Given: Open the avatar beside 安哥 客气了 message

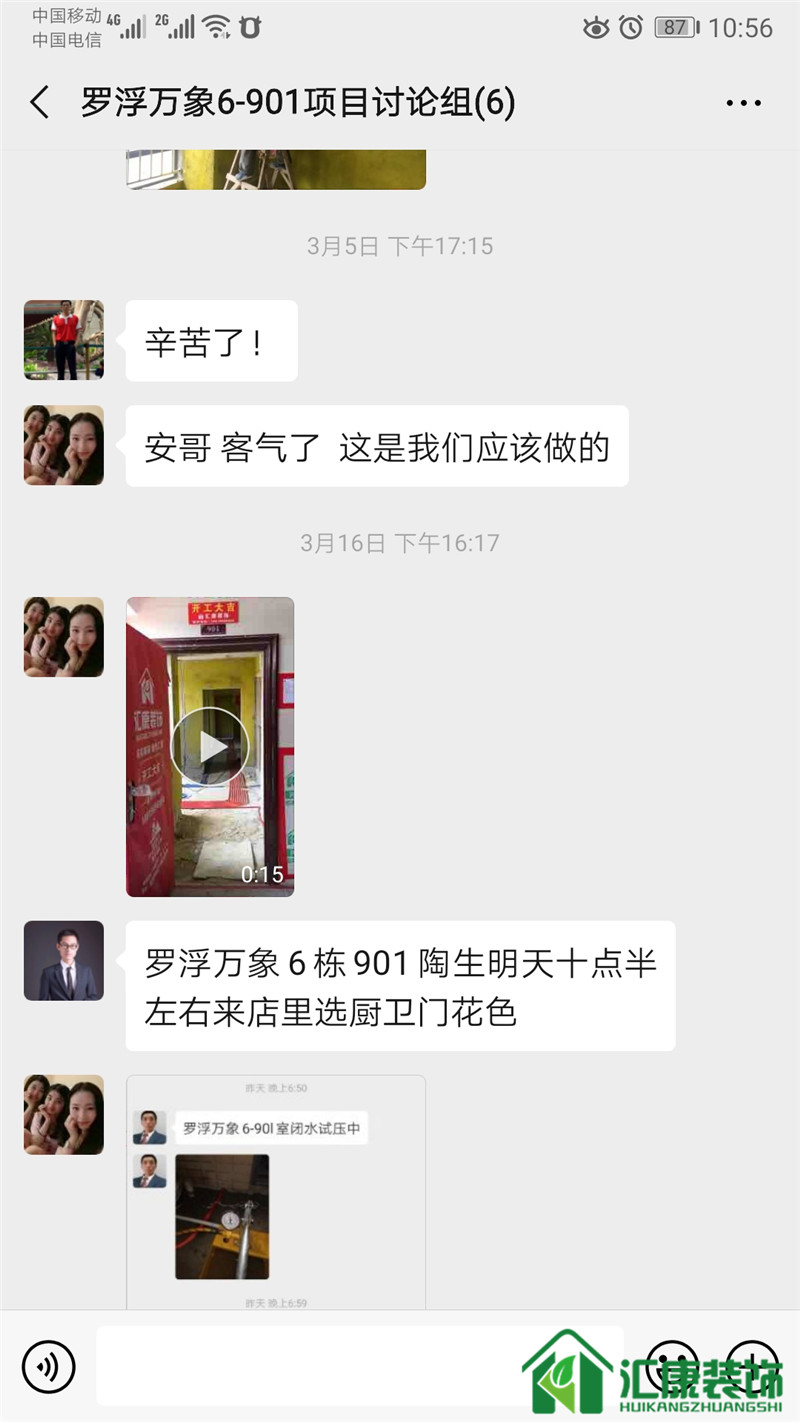Looking at the screenshot, I should (x=64, y=445).
